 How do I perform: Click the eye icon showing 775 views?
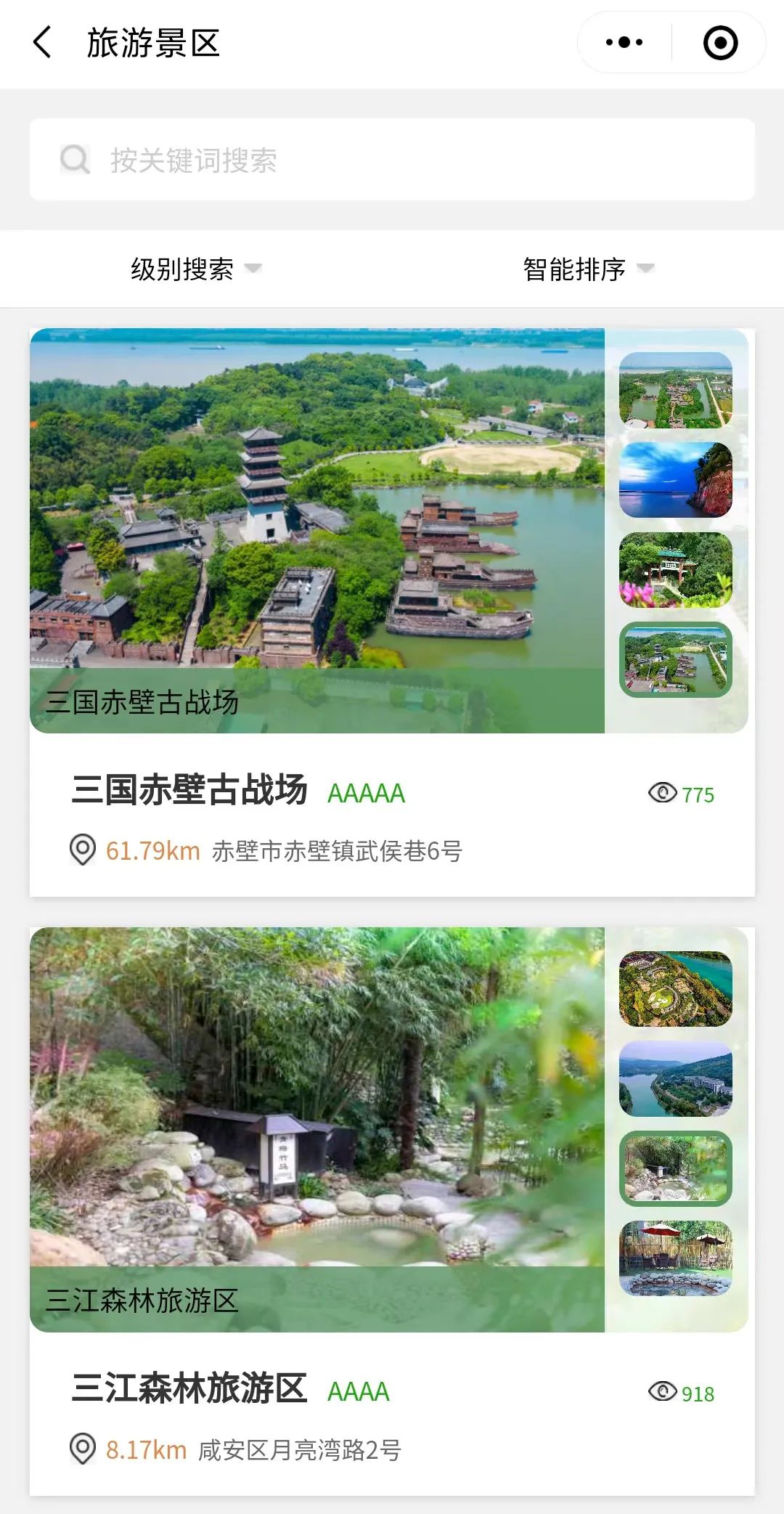click(x=663, y=795)
